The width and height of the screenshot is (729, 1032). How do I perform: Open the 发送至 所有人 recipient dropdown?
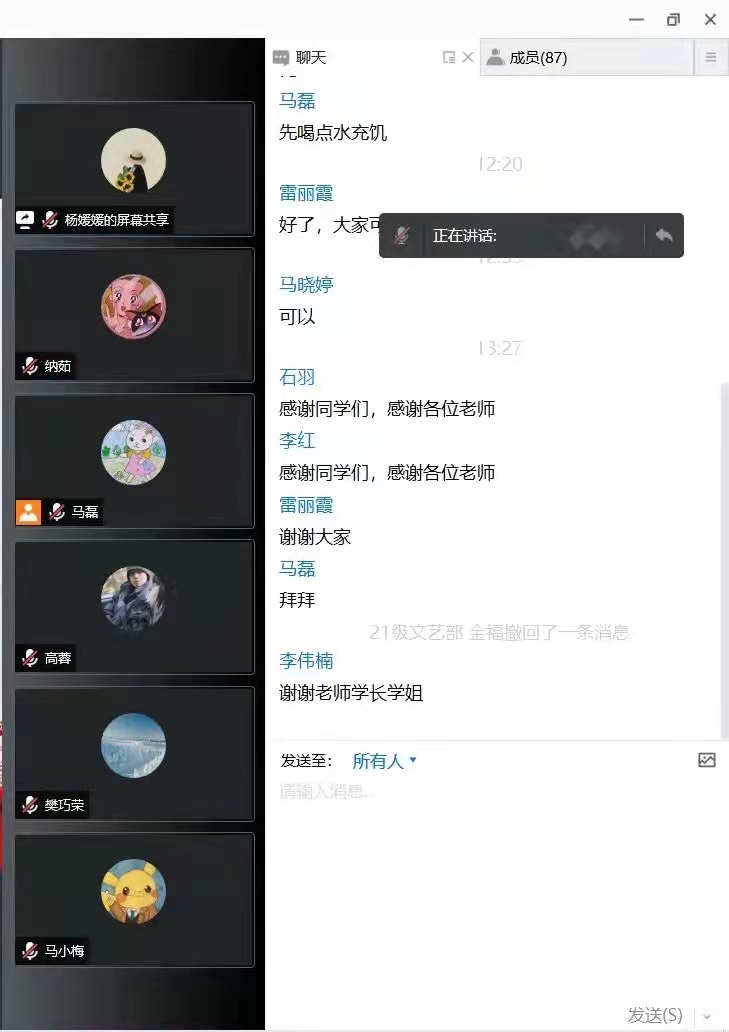384,761
